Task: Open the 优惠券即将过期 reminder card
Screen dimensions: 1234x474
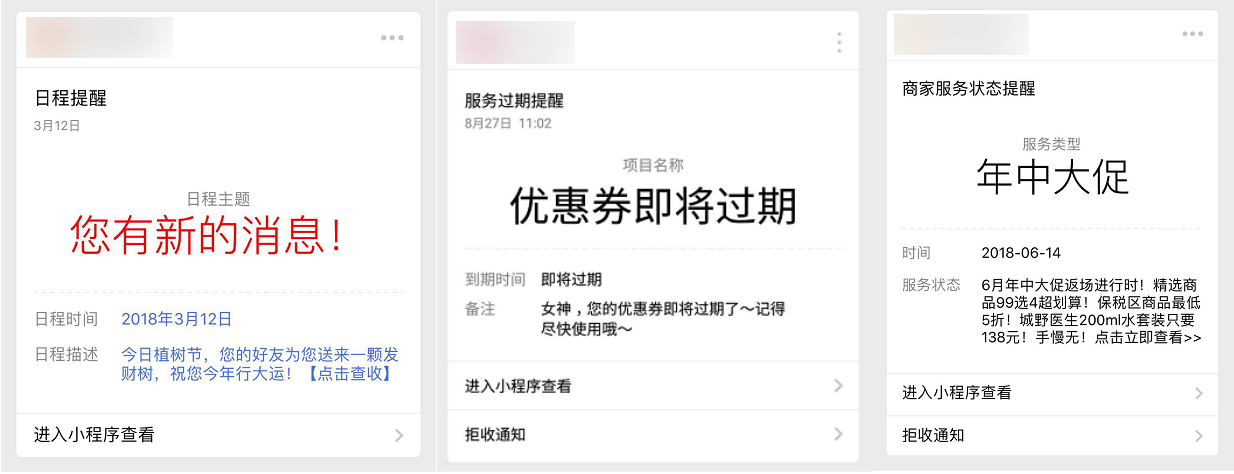Action: tap(653, 207)
